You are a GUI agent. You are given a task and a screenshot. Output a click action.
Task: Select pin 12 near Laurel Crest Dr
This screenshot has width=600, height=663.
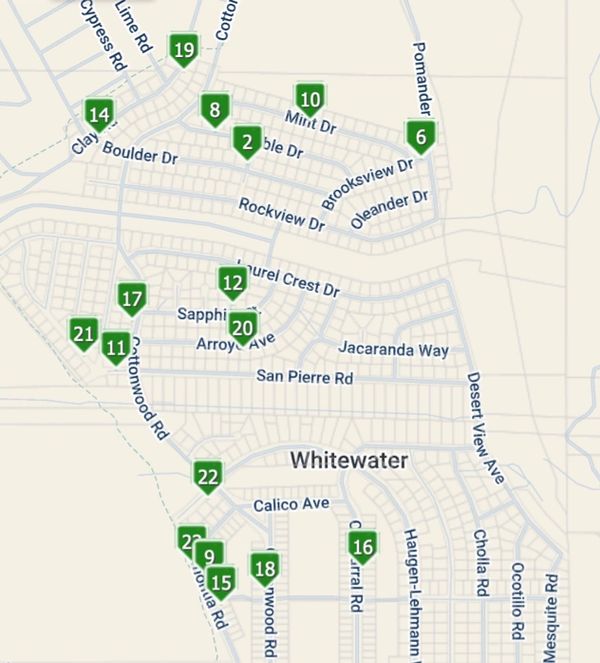pos(233,283)
